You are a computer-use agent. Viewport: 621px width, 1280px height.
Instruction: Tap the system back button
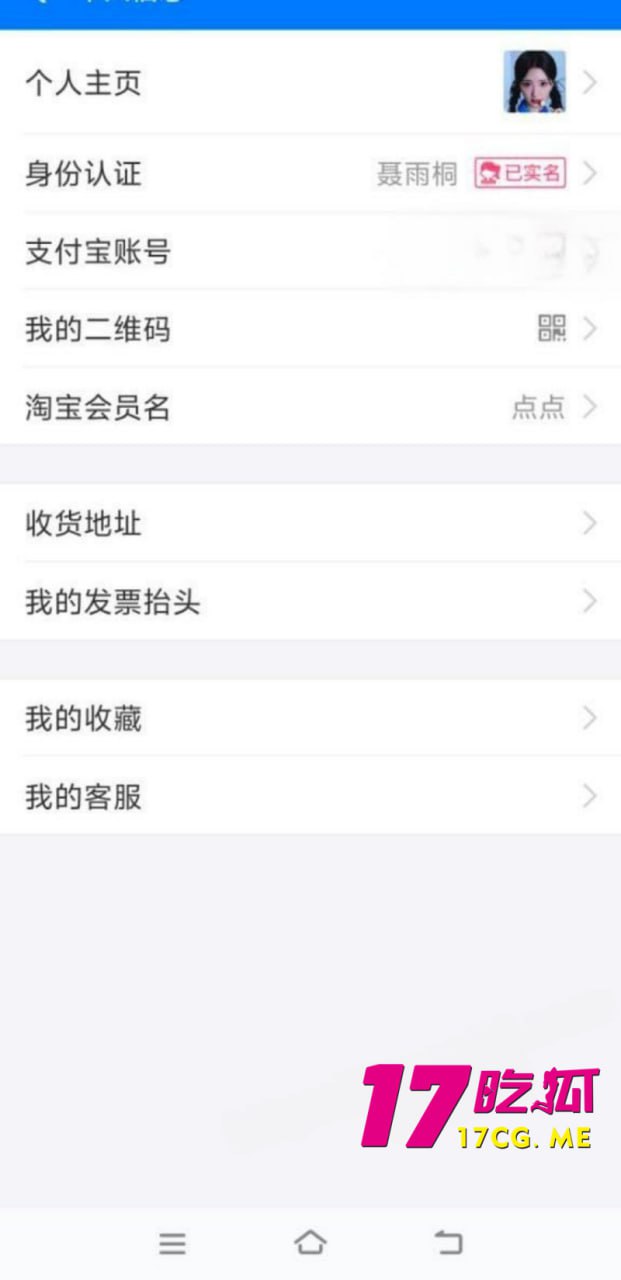[x=449, y=1242]
